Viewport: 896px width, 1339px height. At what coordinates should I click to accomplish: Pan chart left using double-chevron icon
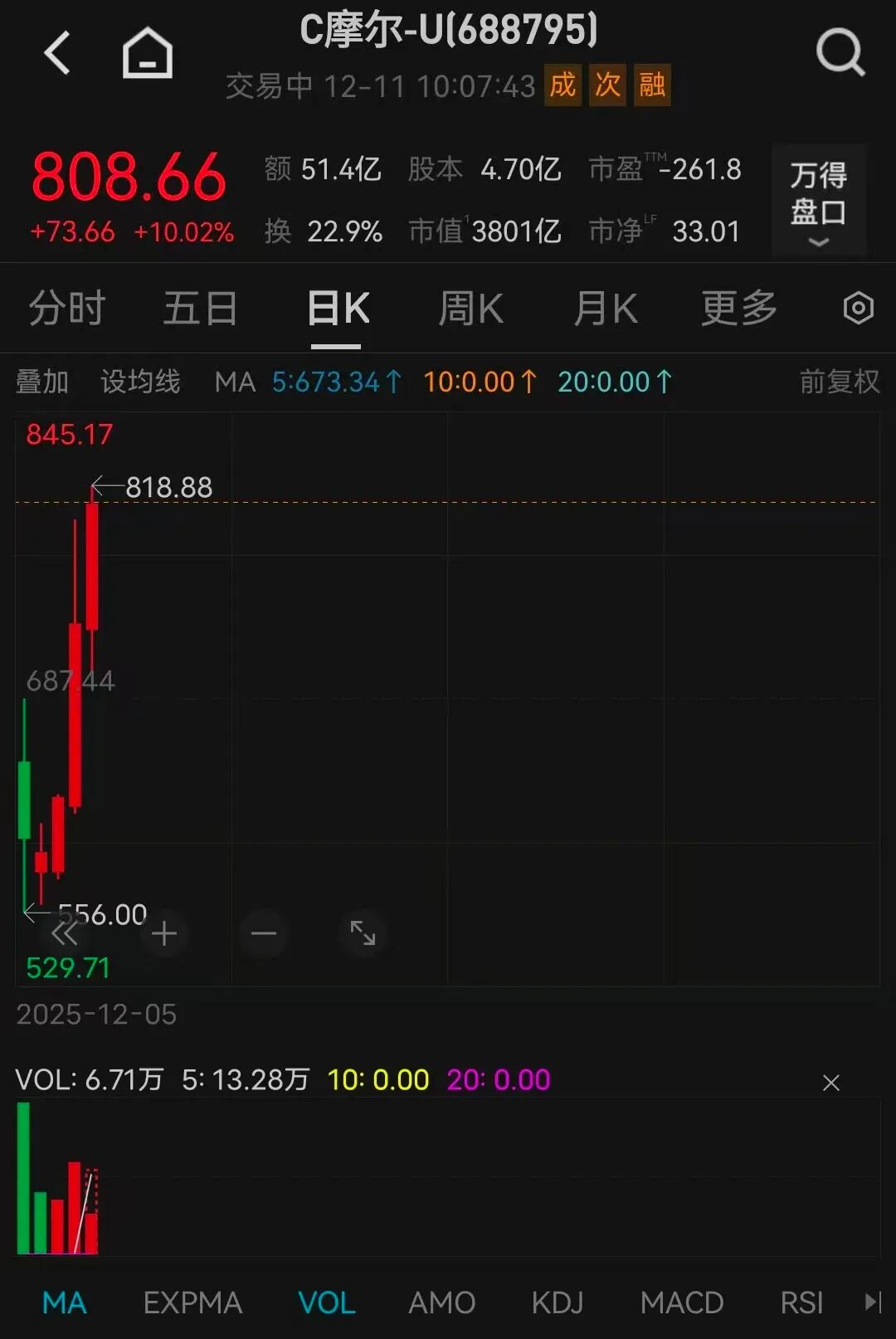[x=65, y=933]
